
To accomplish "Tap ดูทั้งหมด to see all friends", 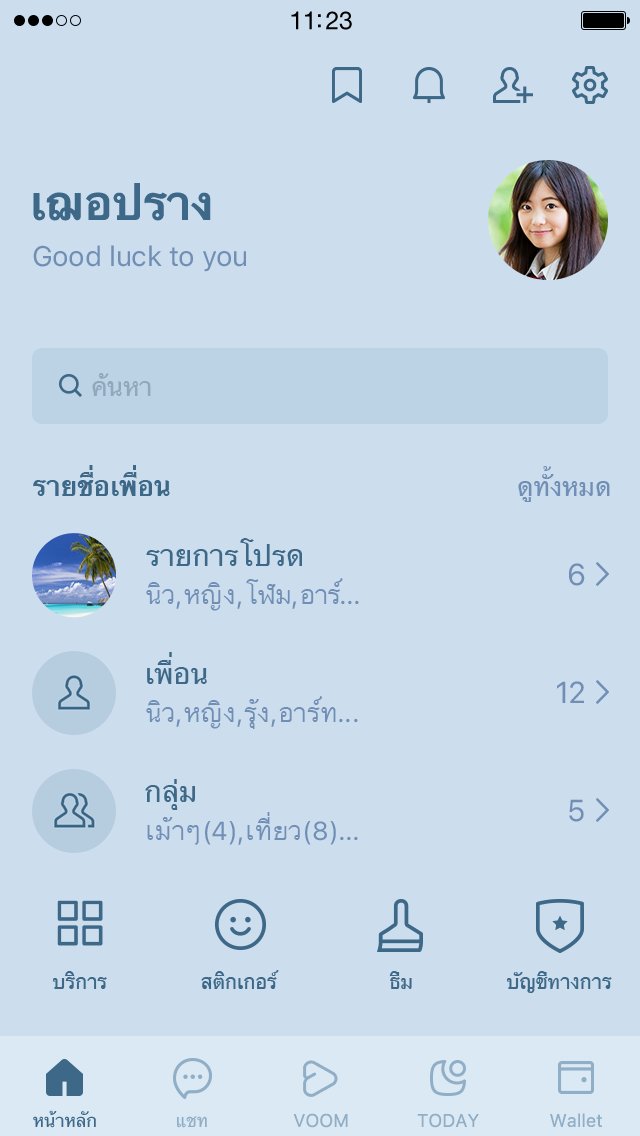I will click(564, 488).
